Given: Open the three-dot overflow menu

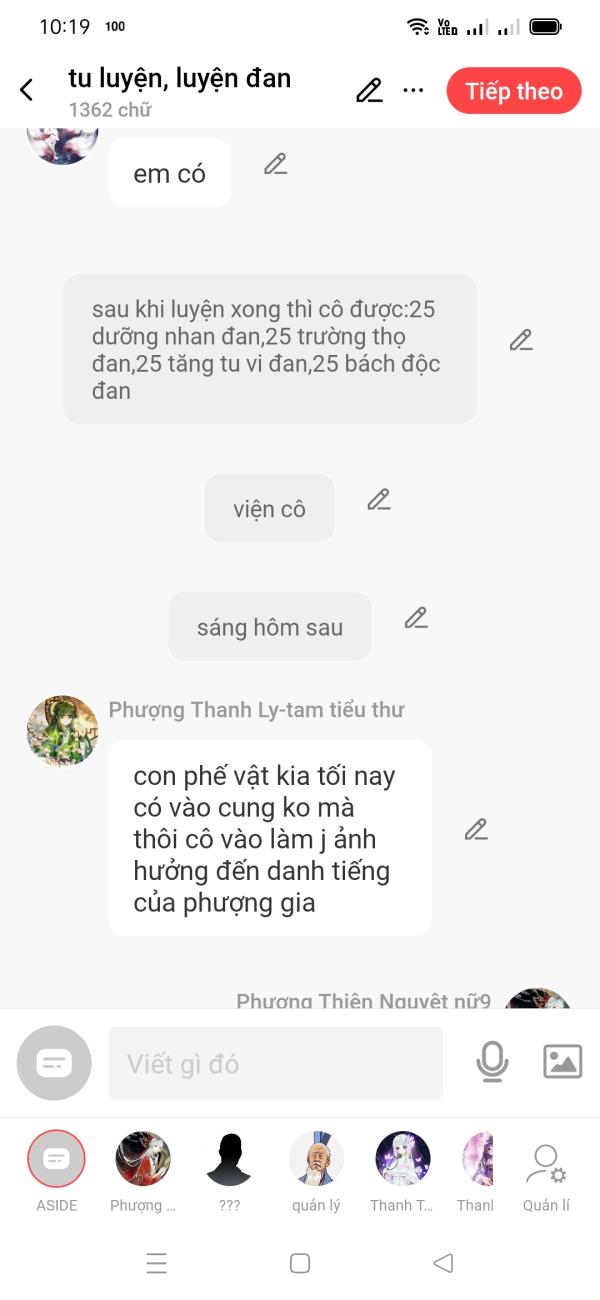Looking at the screenshot, I should pyautogui.click(x=414, y=90).
